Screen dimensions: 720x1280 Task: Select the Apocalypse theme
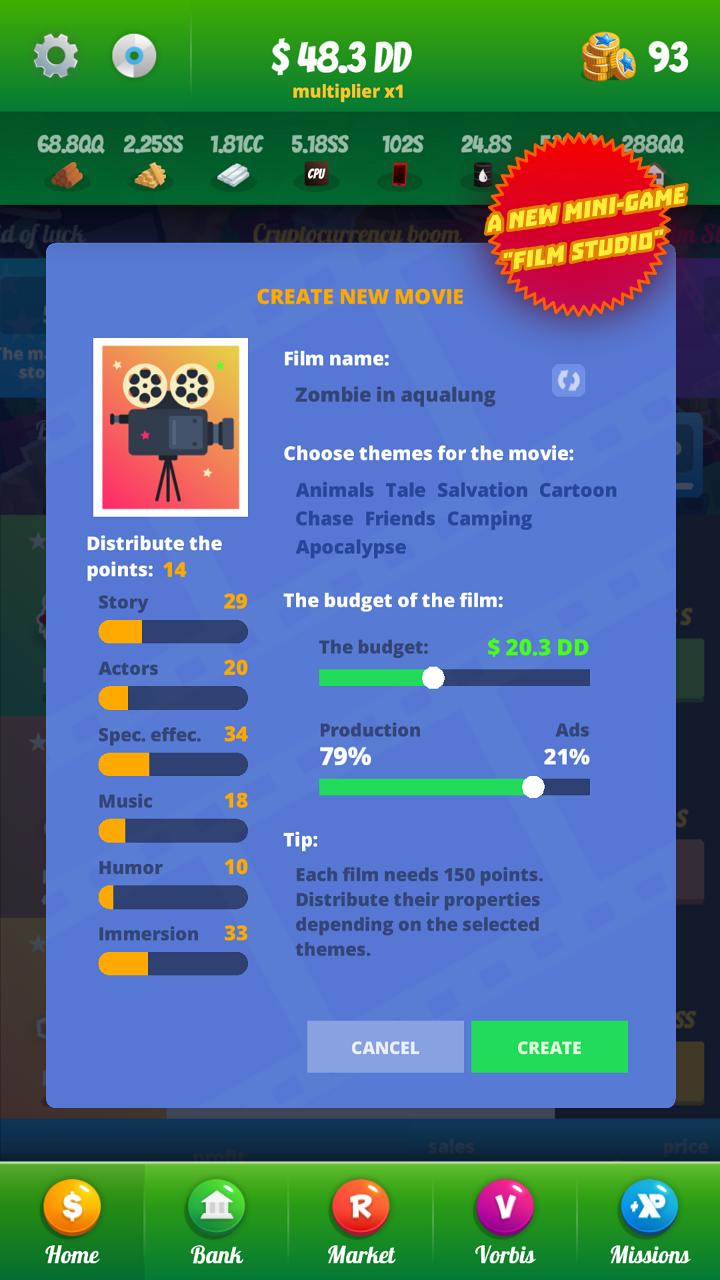click(x=351, y=548)
